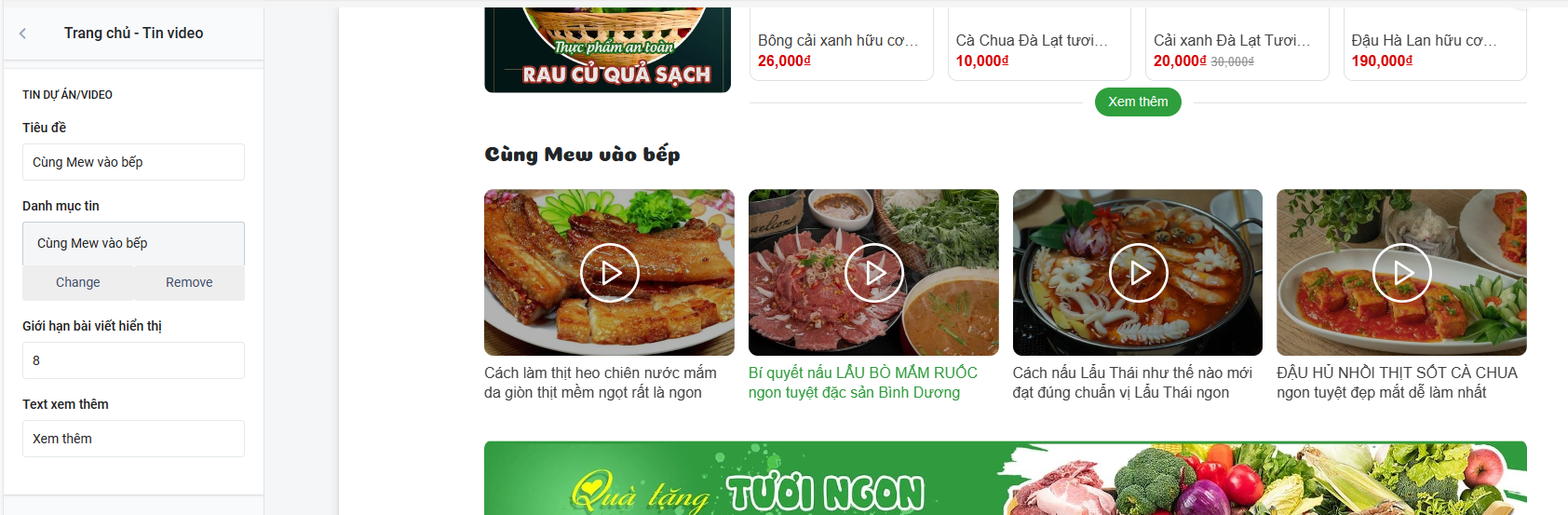The image size is (1568, 515).
Task: Play the Lẩu Thái video
Action: tap(1138, 273)
